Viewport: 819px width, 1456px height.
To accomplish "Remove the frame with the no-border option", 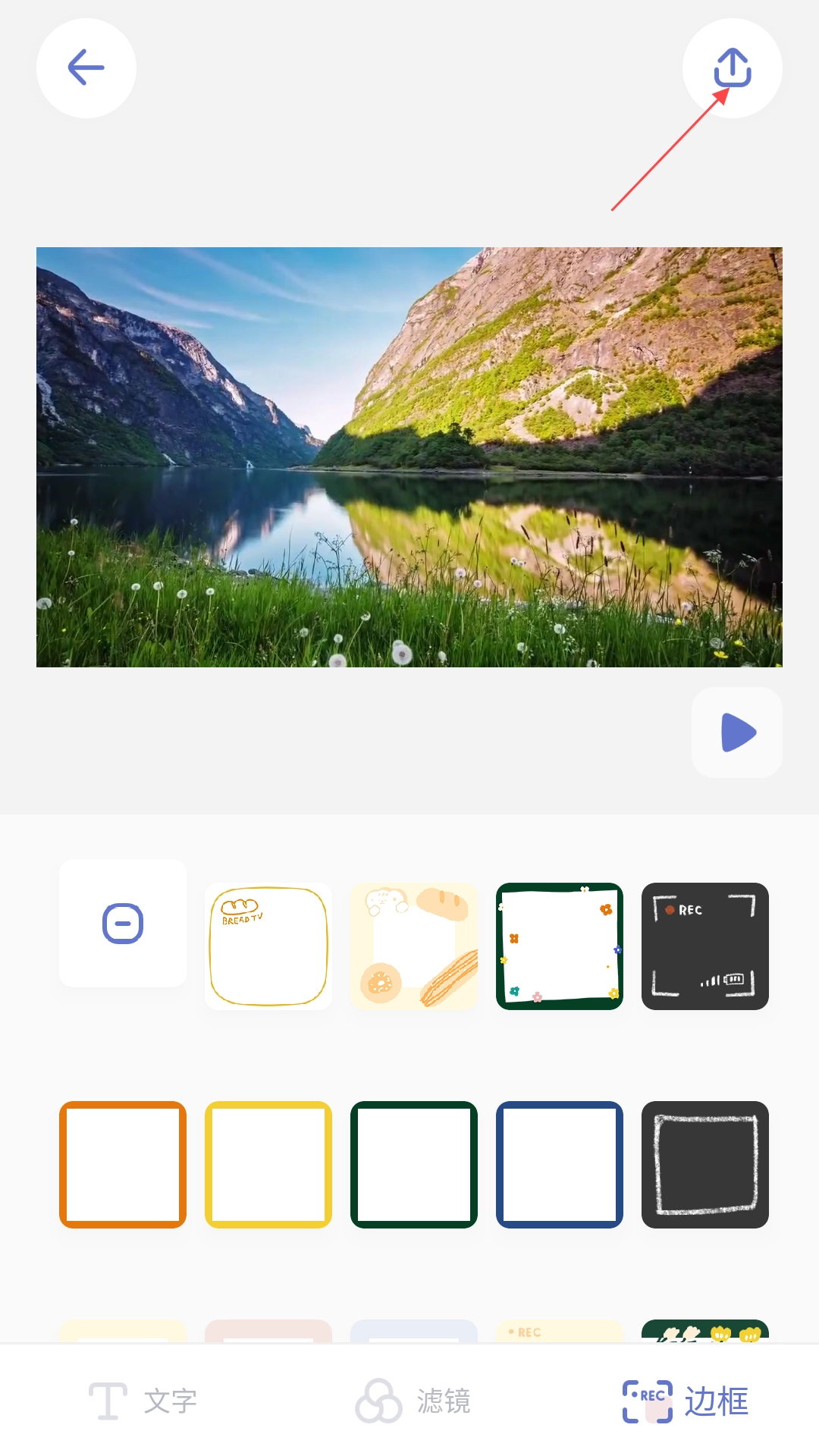I will pyautogui.click(x=123, y=923).
